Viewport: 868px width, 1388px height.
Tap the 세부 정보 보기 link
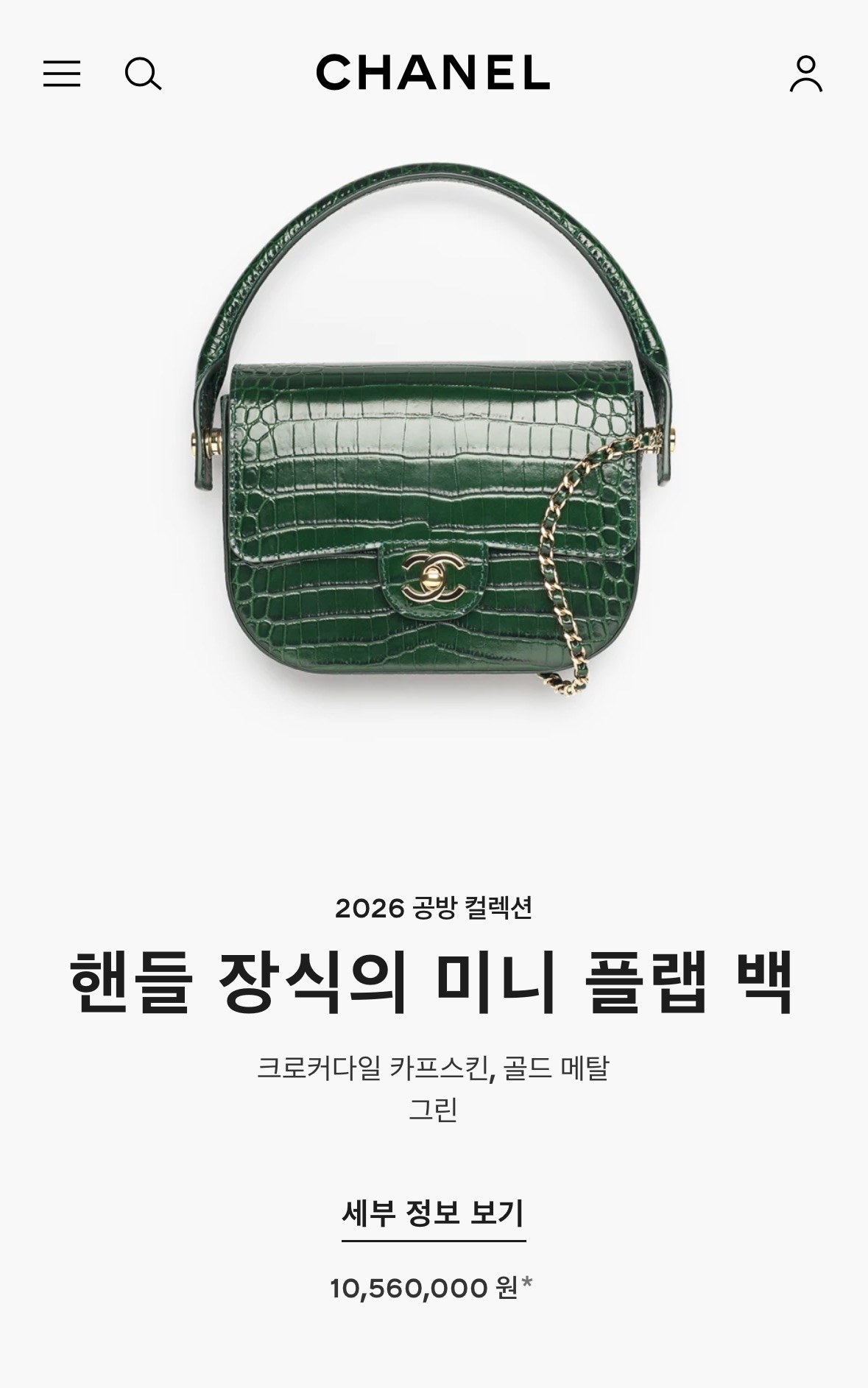pyautogui.click(x=434, y=1213)
